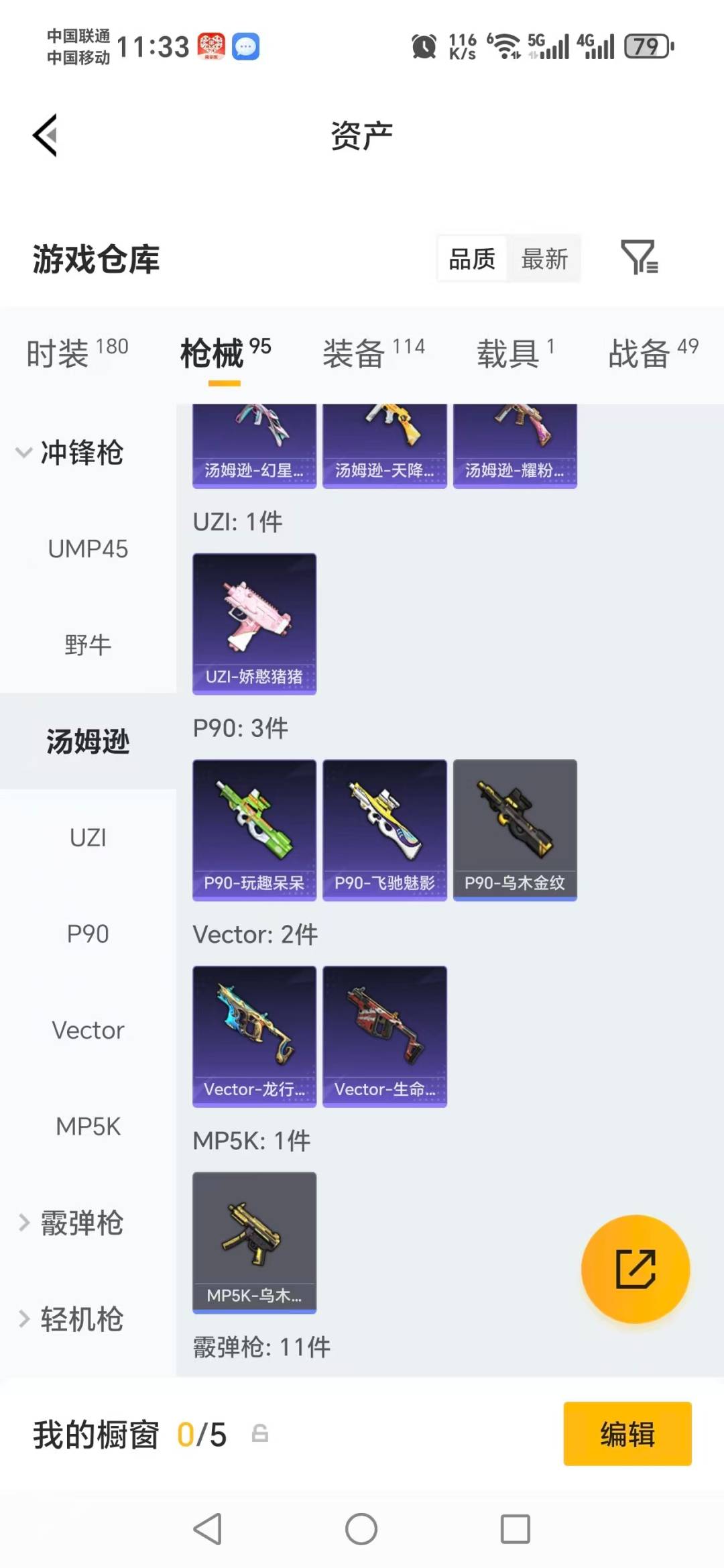Tap the back arrow to leave 资产 page
The height and width of the screenshot is (1568, 724).
[x=45, y=135]
